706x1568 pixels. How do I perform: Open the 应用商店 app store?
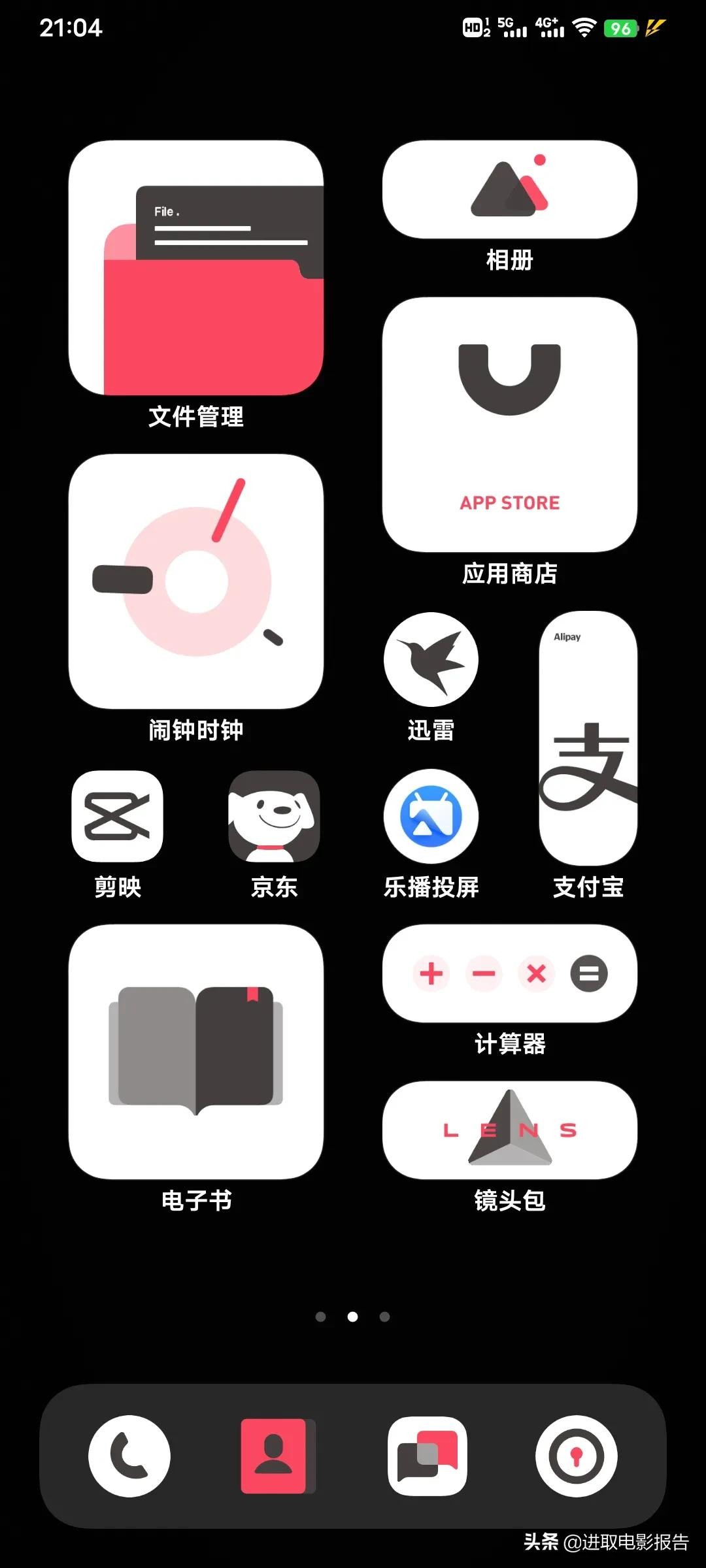pos(510,425)
